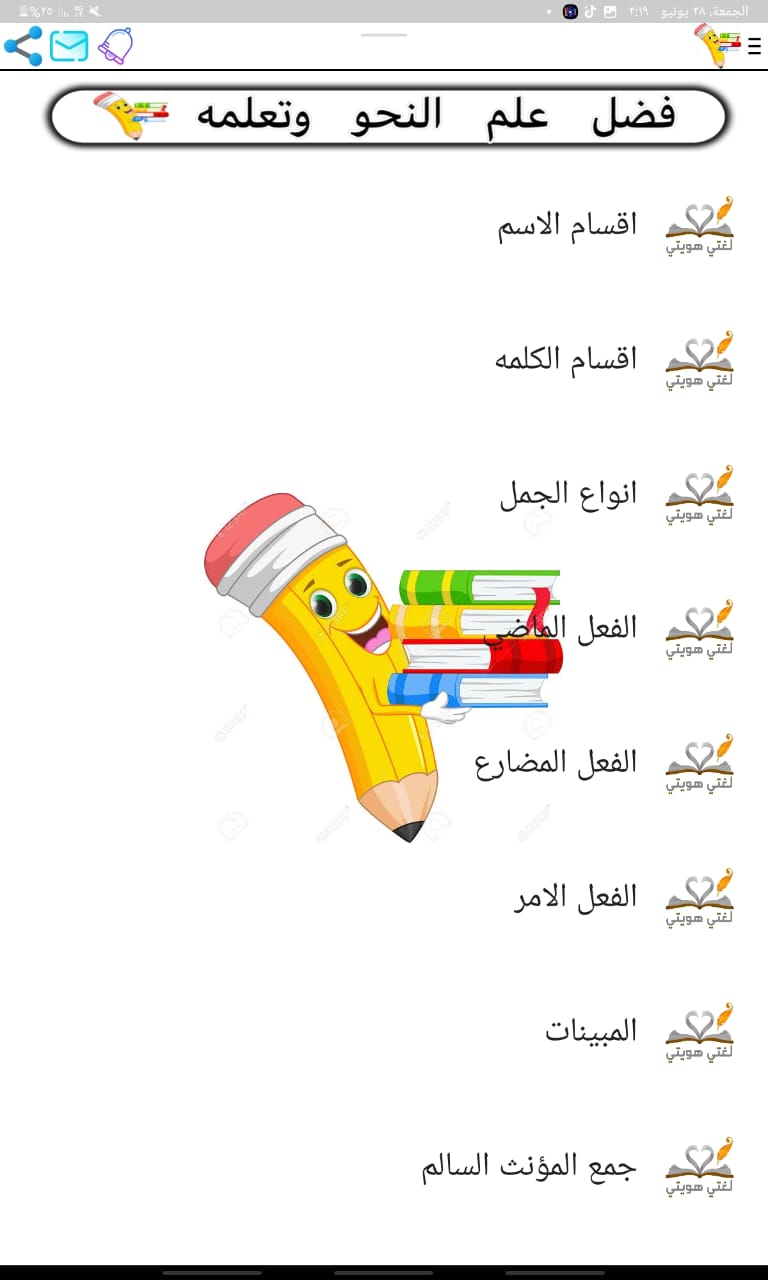This screenshot has width=768, height=1280.
Task: Open the drawer menu button
Action: [x=754, y=46]
